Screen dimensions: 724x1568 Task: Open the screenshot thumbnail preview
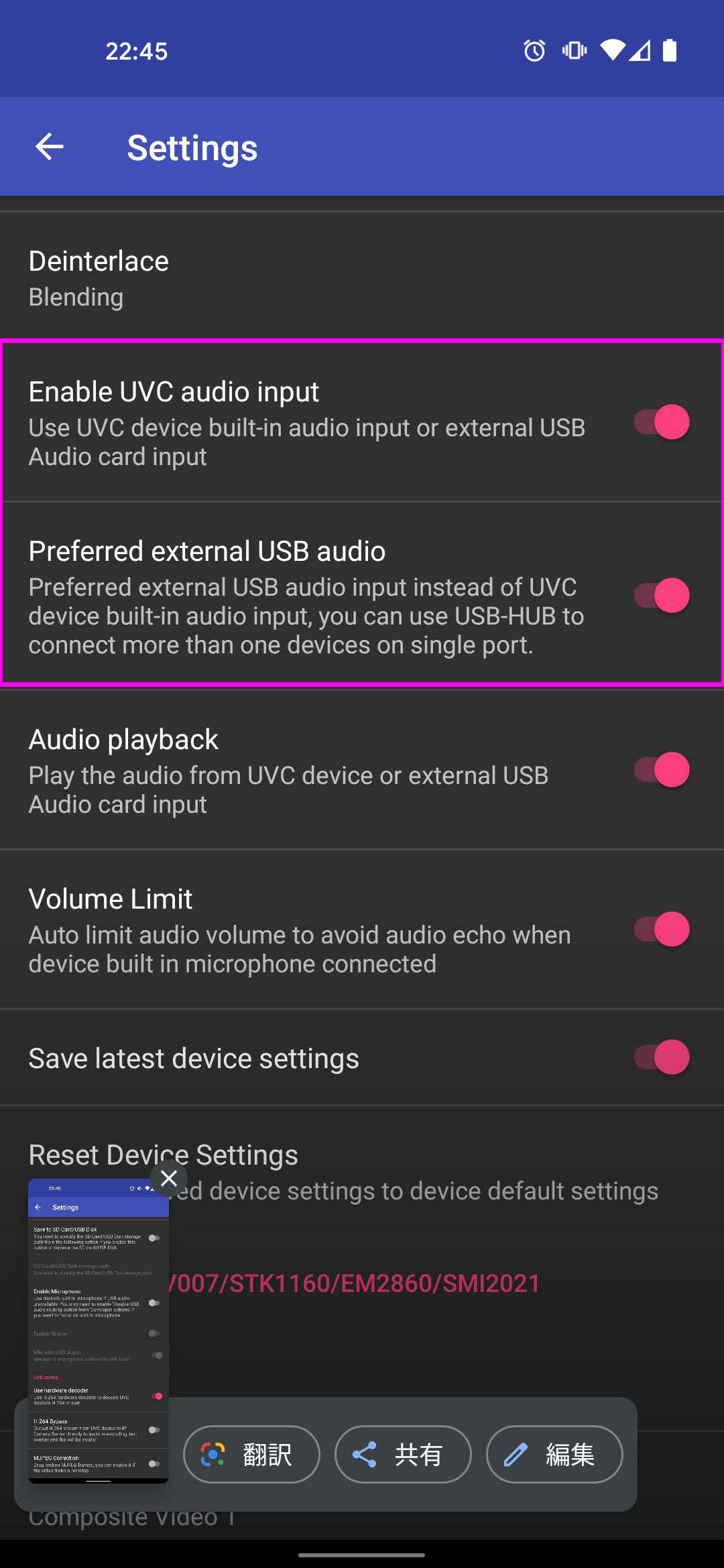tap(99, 1333)
